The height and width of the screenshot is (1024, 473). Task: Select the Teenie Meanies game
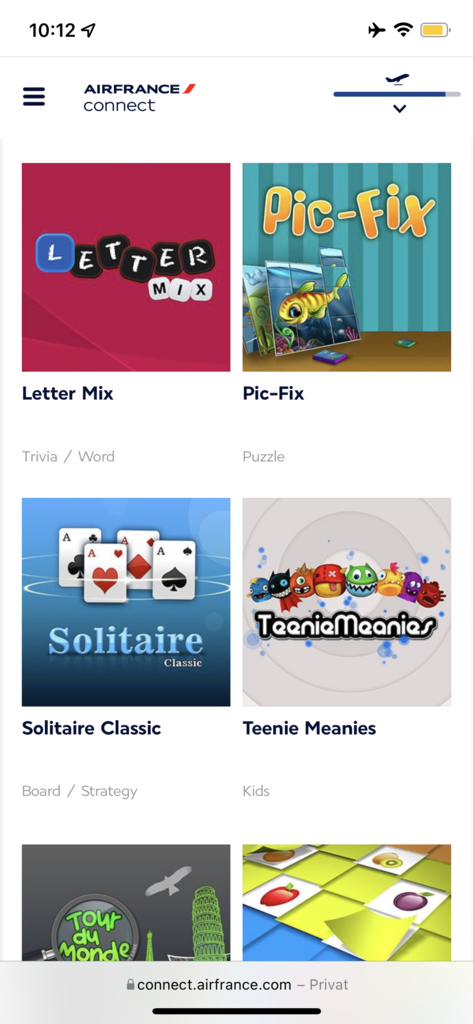pyautogui.click(x=346, y=602)
